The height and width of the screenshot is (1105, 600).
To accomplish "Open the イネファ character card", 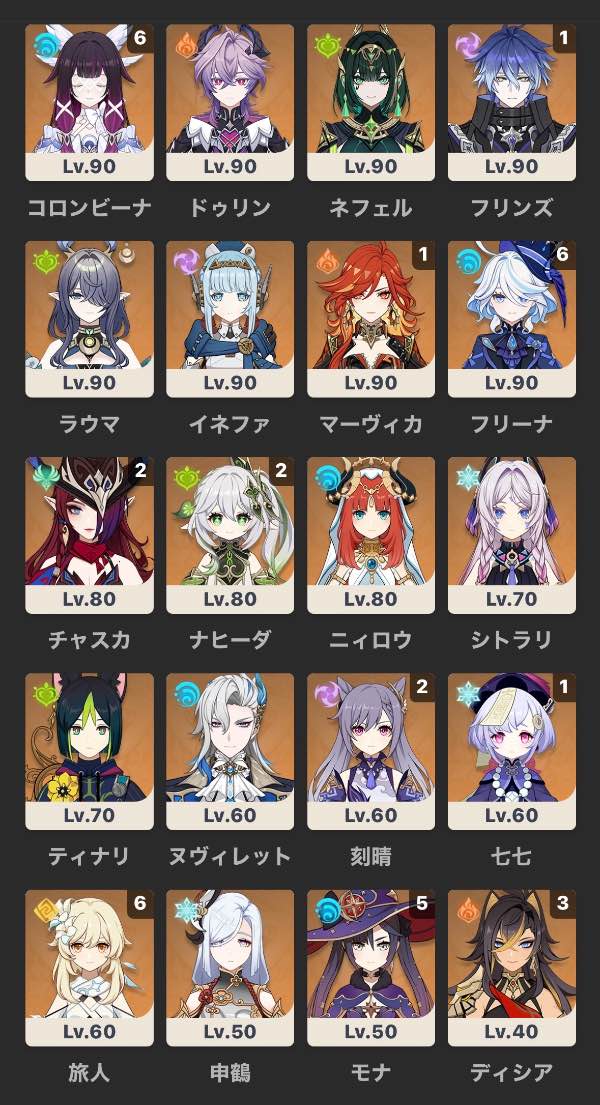I will 230,318.
